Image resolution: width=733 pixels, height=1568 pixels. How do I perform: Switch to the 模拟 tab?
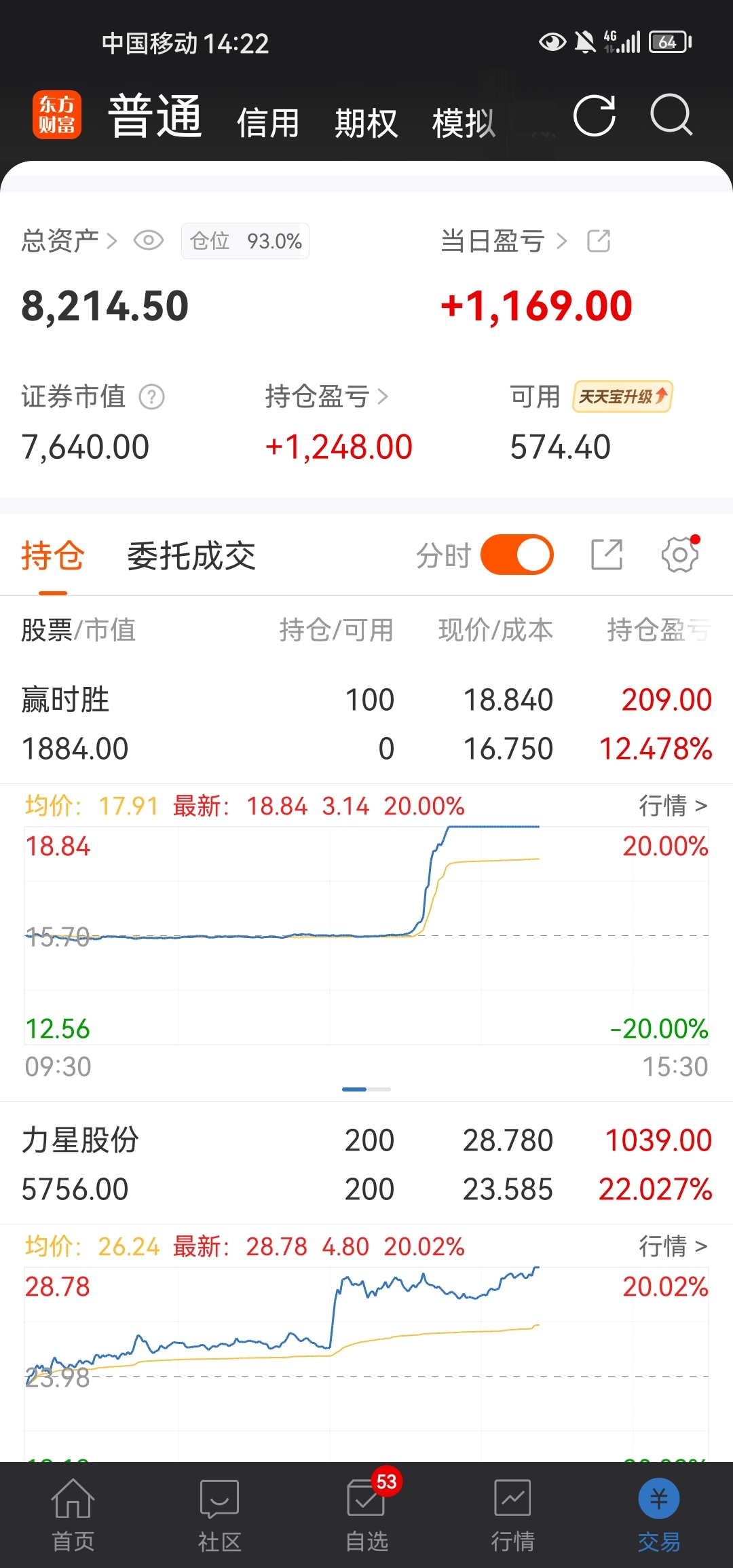tap(464, 123)
